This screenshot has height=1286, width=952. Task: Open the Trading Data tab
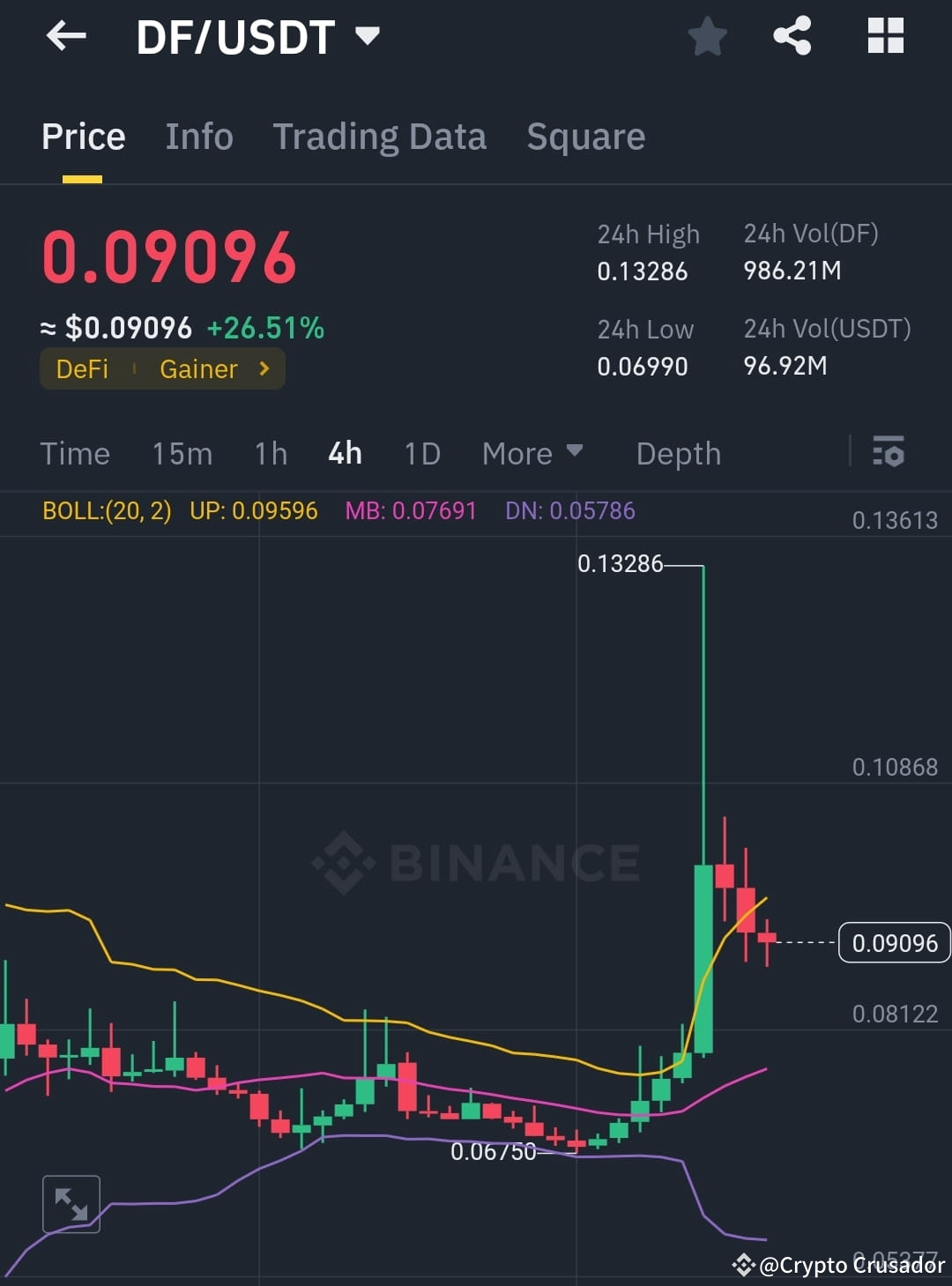[x=380, y=137]
